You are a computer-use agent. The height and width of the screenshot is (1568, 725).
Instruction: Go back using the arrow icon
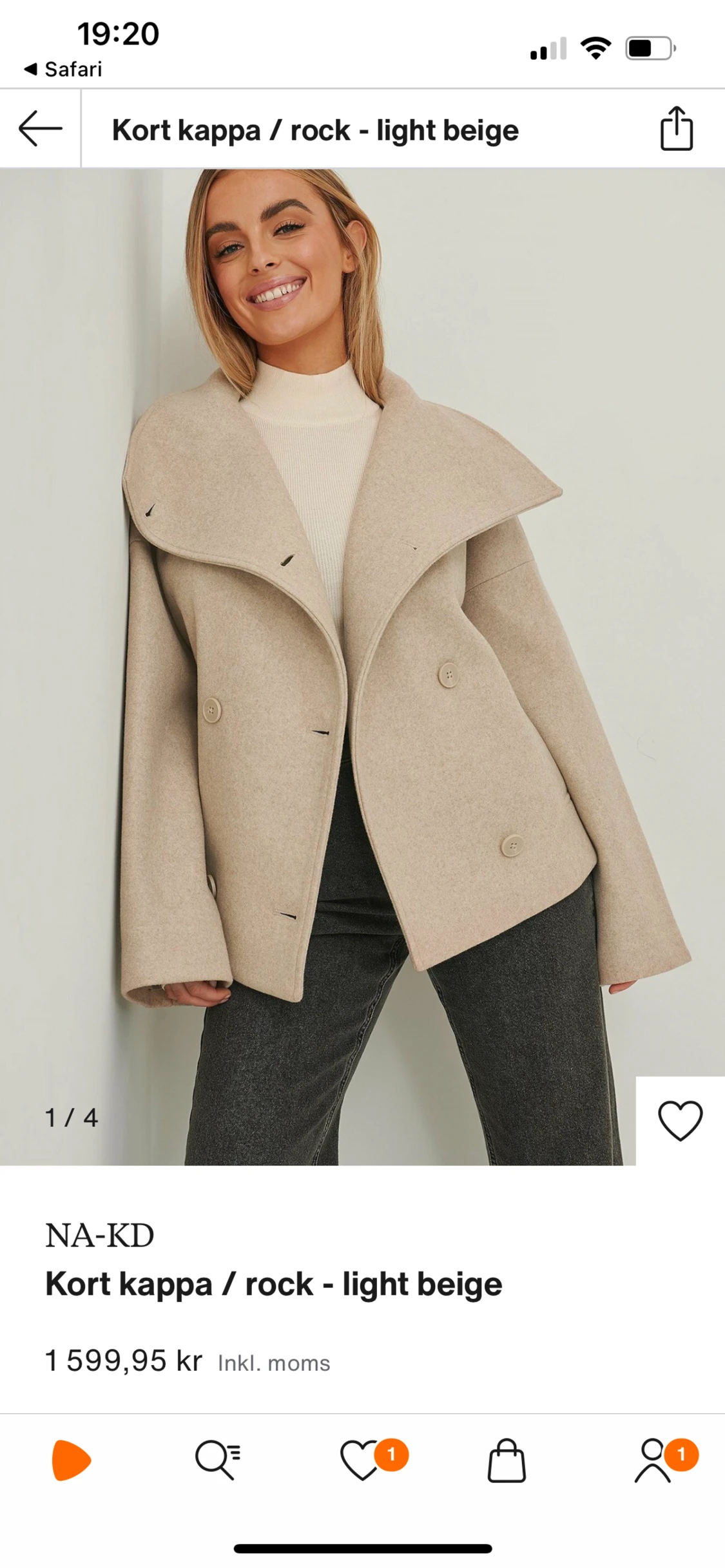pyautogui.click(x=40, y=129)
